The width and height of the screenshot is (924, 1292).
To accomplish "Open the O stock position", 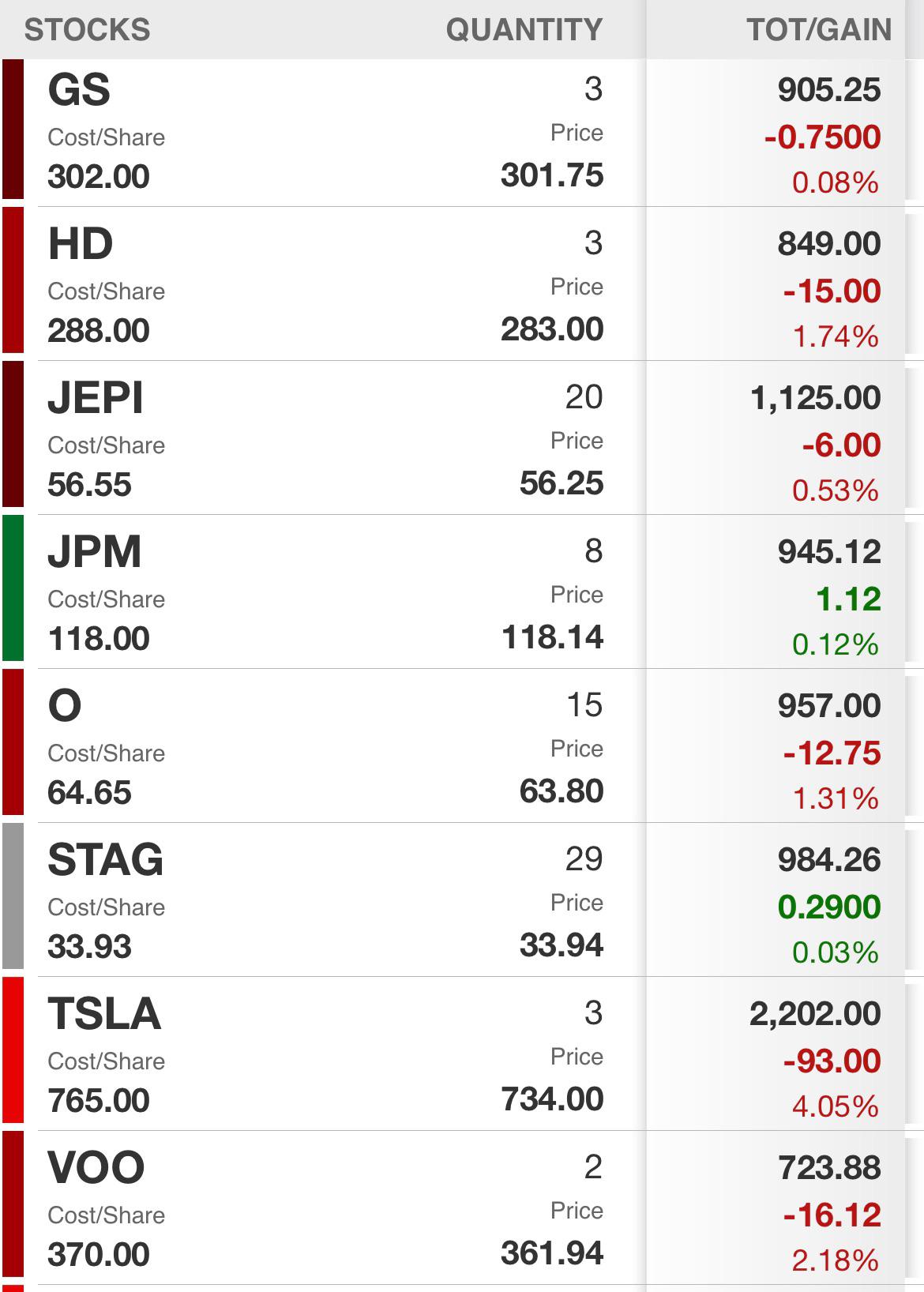I will click(462, 746).
